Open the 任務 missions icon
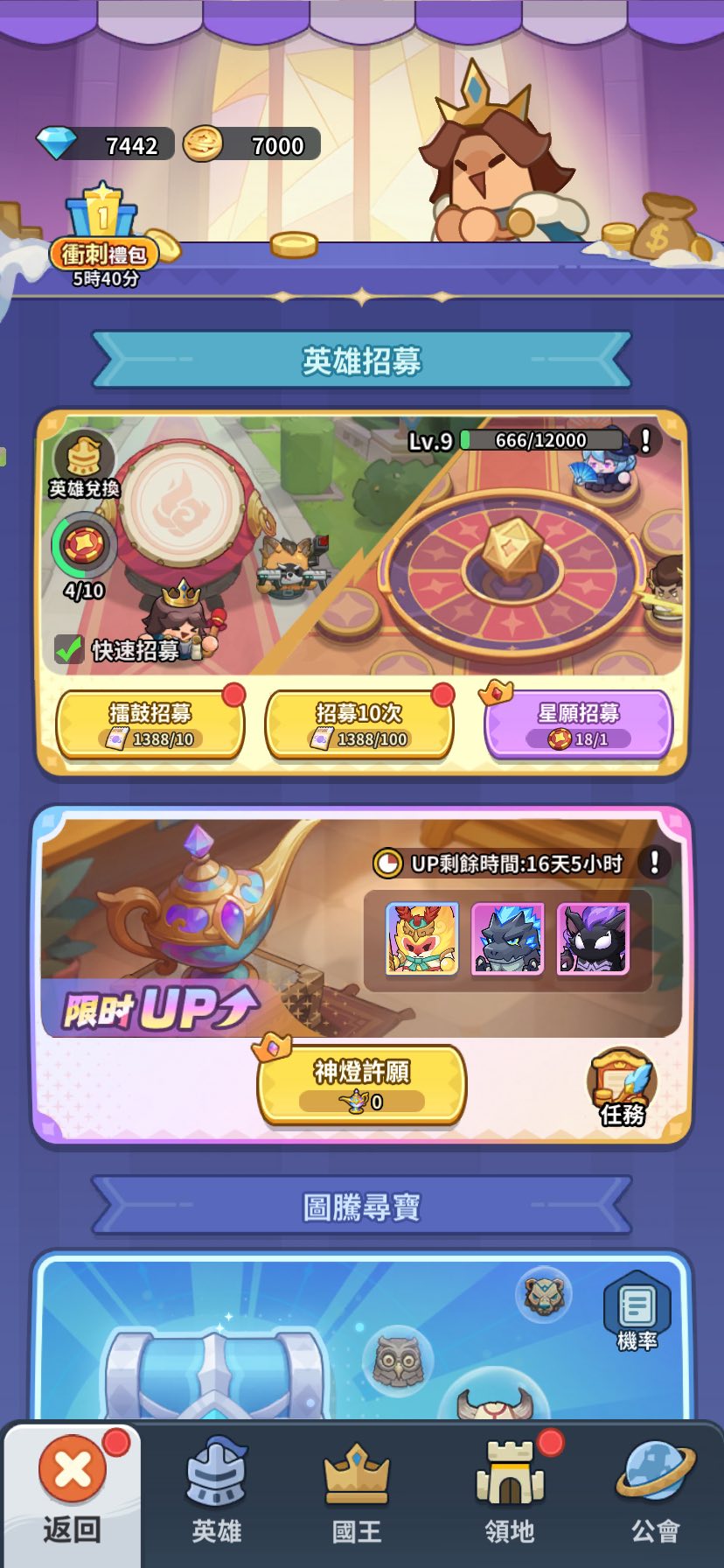 pyautogui.click(x=622, y=1087)
